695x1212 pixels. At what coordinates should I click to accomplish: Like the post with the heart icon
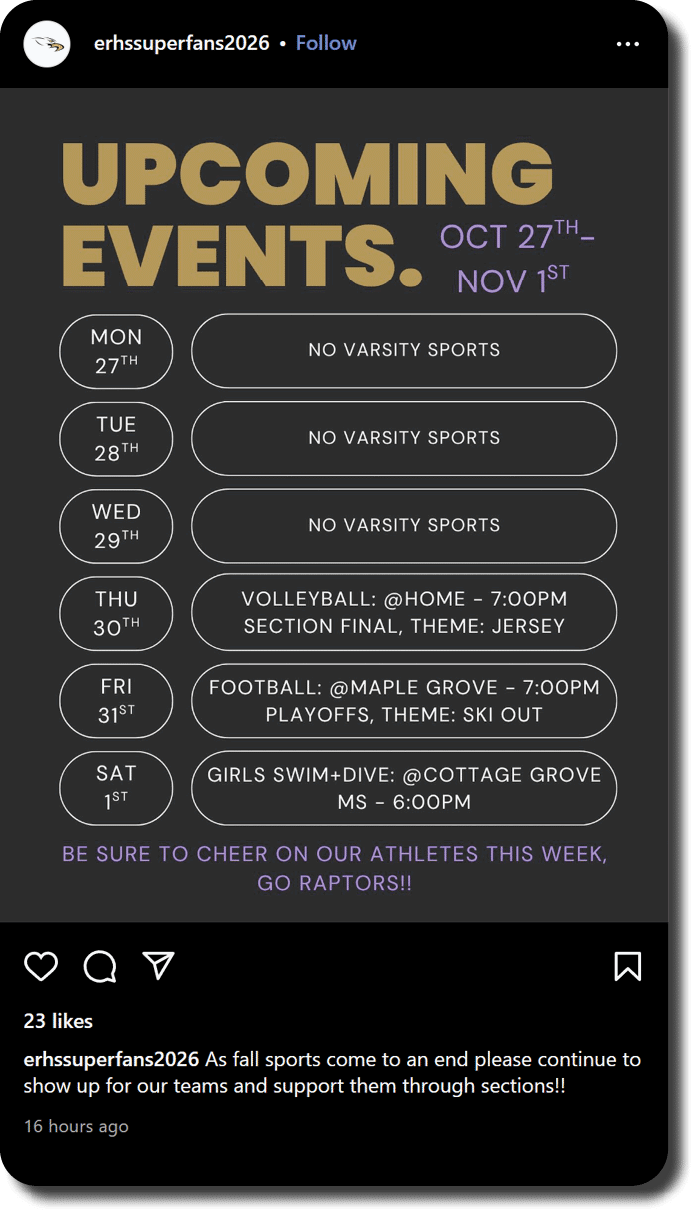tap(41, 966)
